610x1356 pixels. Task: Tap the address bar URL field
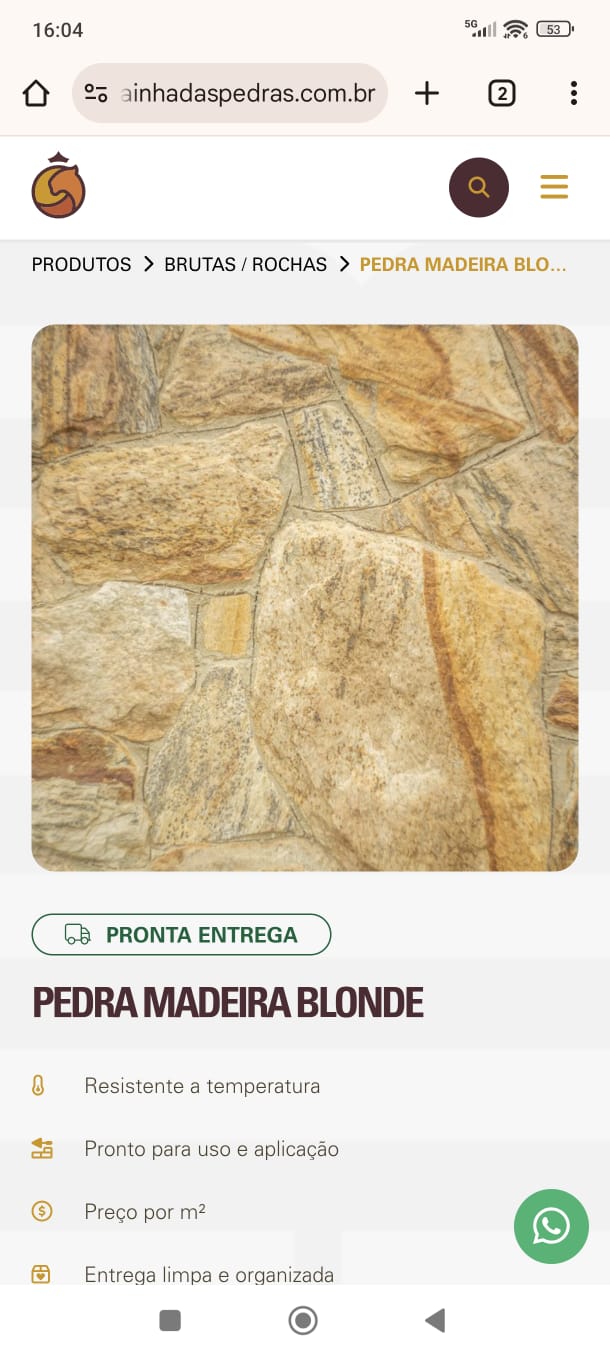[x=247, y=94]
